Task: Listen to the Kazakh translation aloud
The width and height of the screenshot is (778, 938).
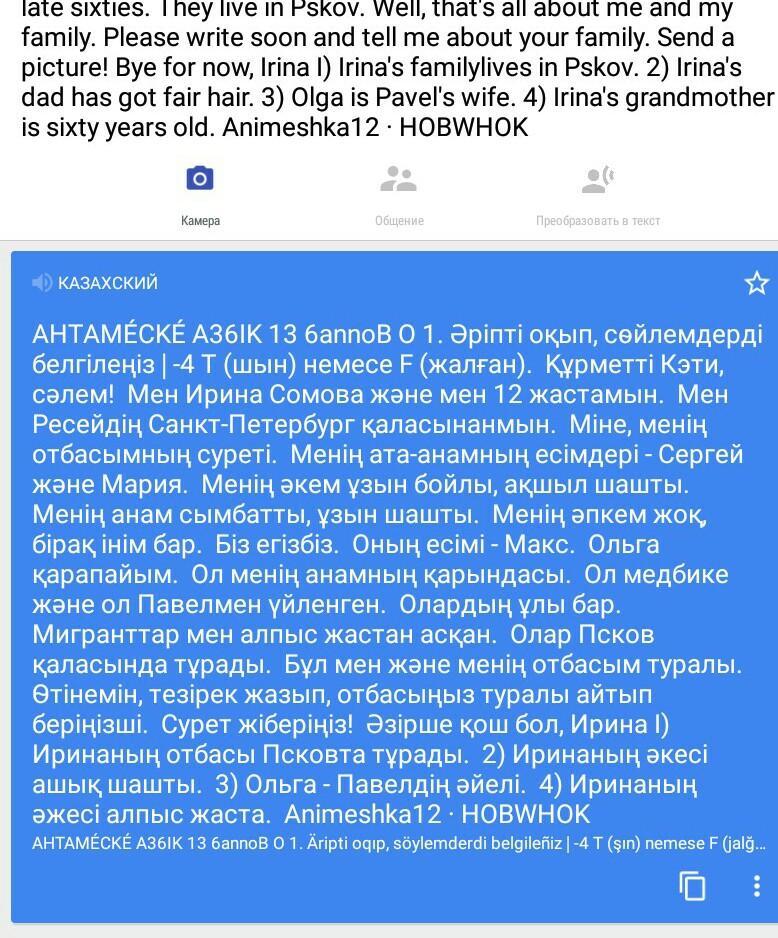Action: coord(42,283)
